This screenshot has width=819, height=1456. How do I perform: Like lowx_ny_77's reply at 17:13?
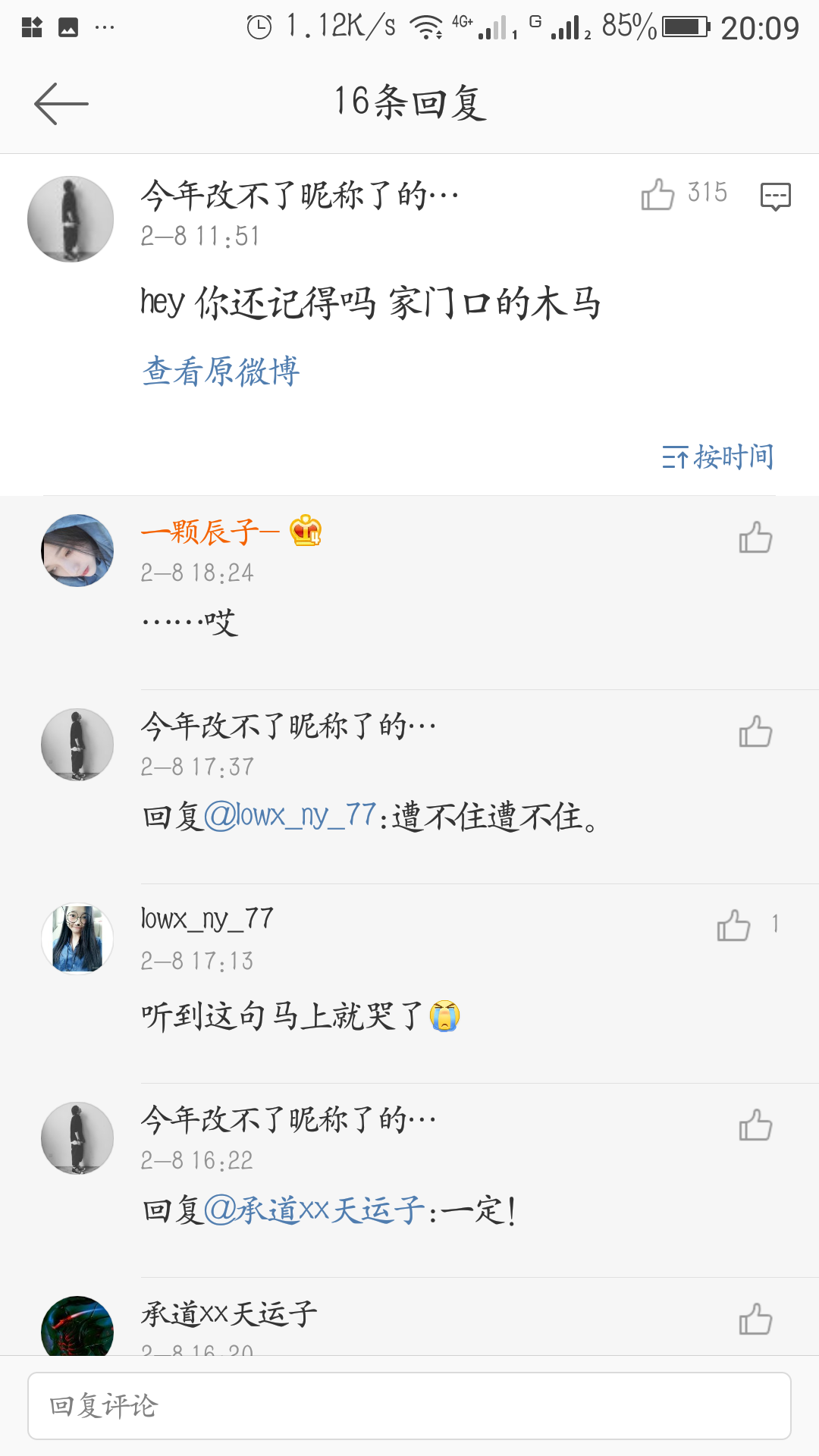pos(733,925)
